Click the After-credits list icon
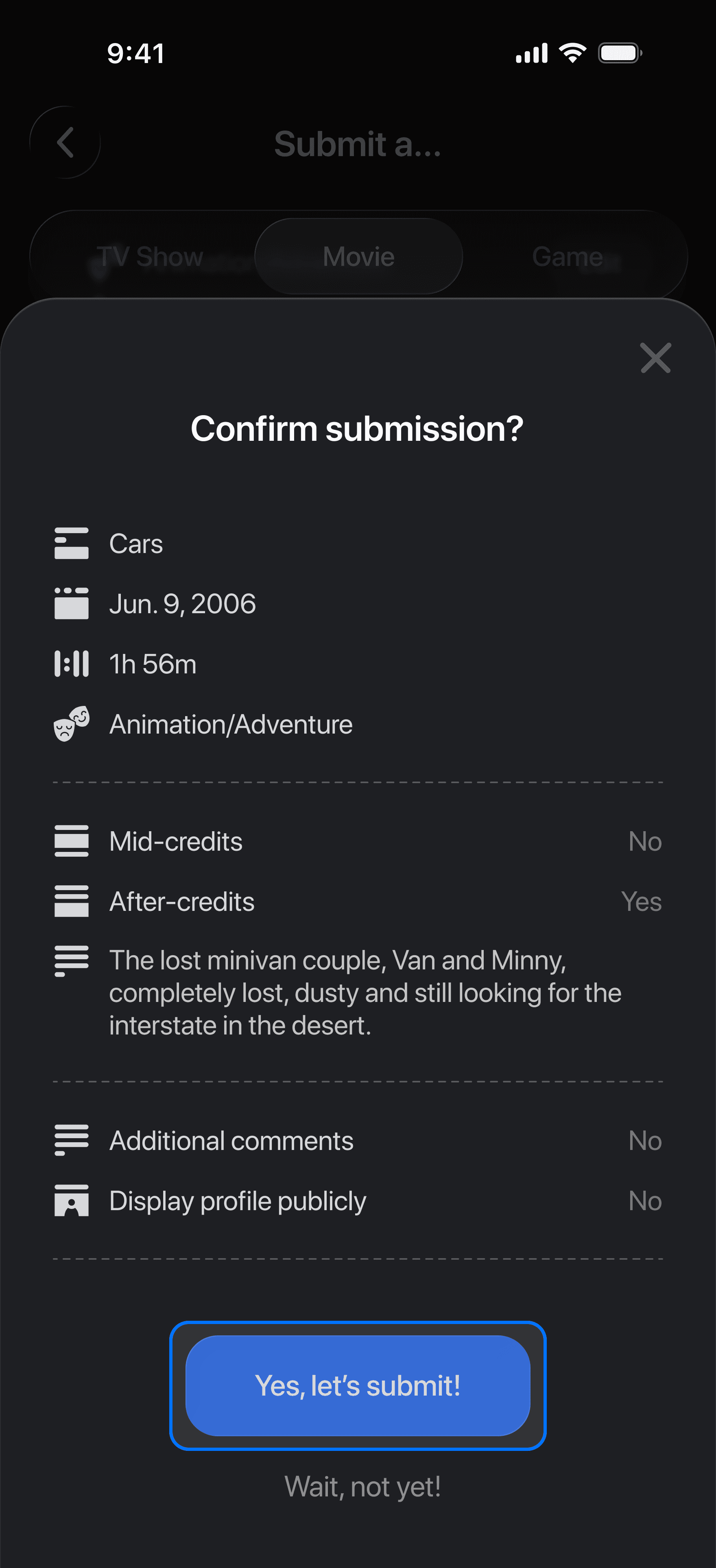This screenshot has height=1568, width=716. (x=71, y=902)
